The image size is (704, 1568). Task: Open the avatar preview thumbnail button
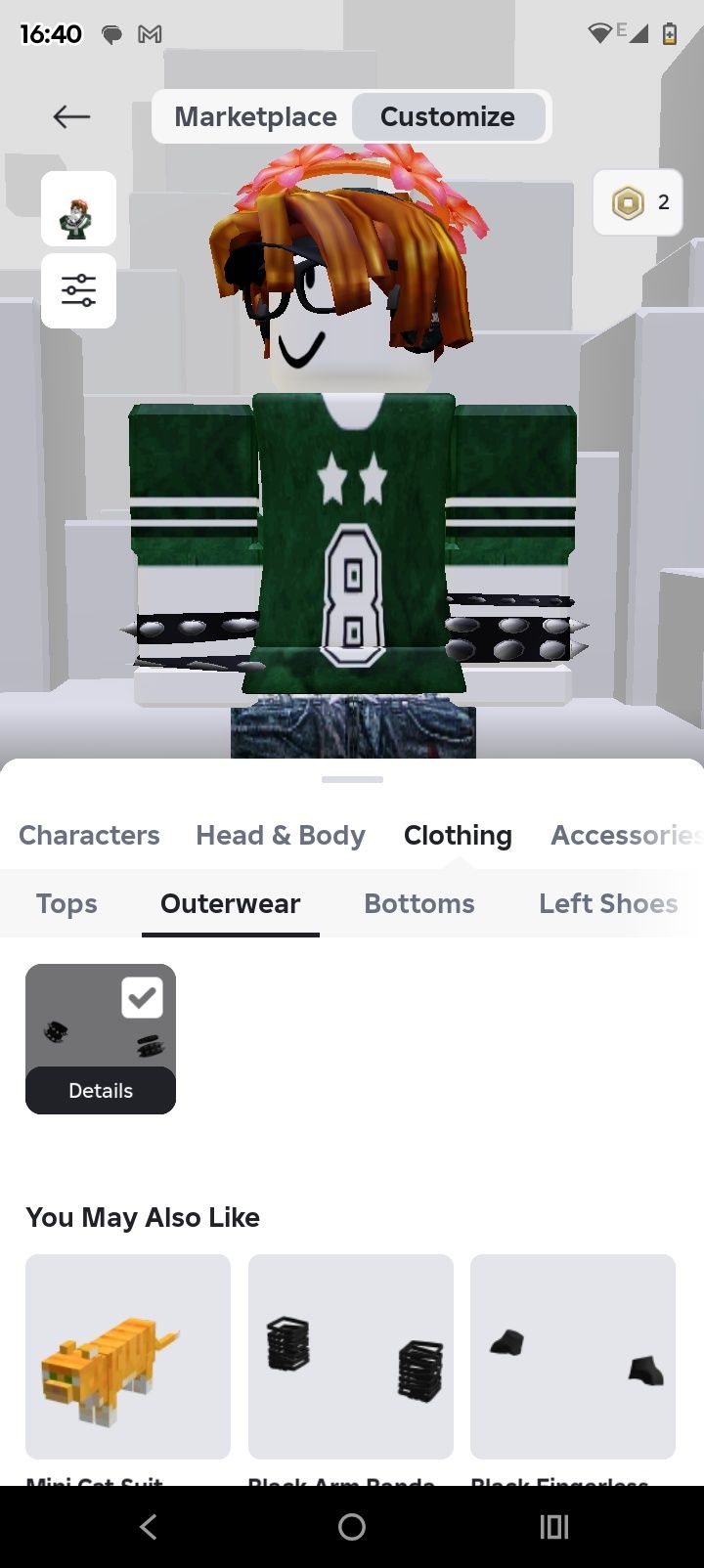coord(78,208)
